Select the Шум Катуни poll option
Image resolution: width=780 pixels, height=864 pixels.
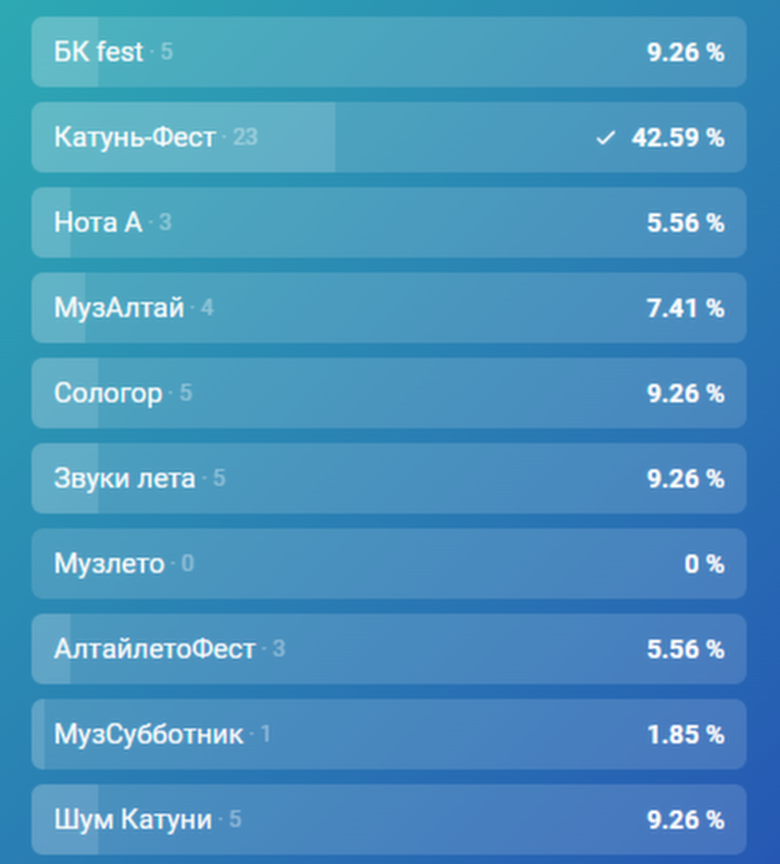click(388, 820)
